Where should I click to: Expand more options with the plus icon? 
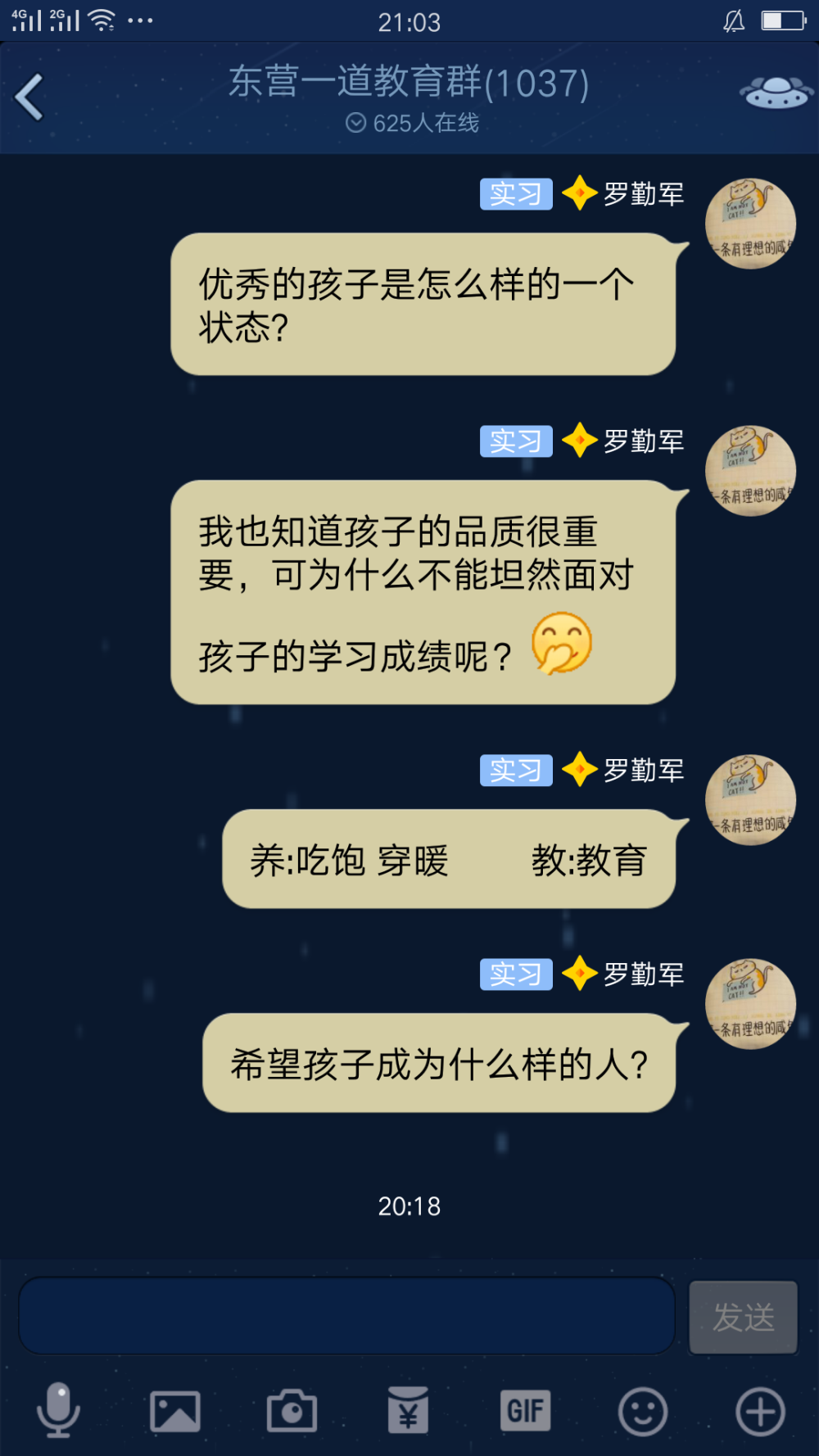coord(760,1411)
